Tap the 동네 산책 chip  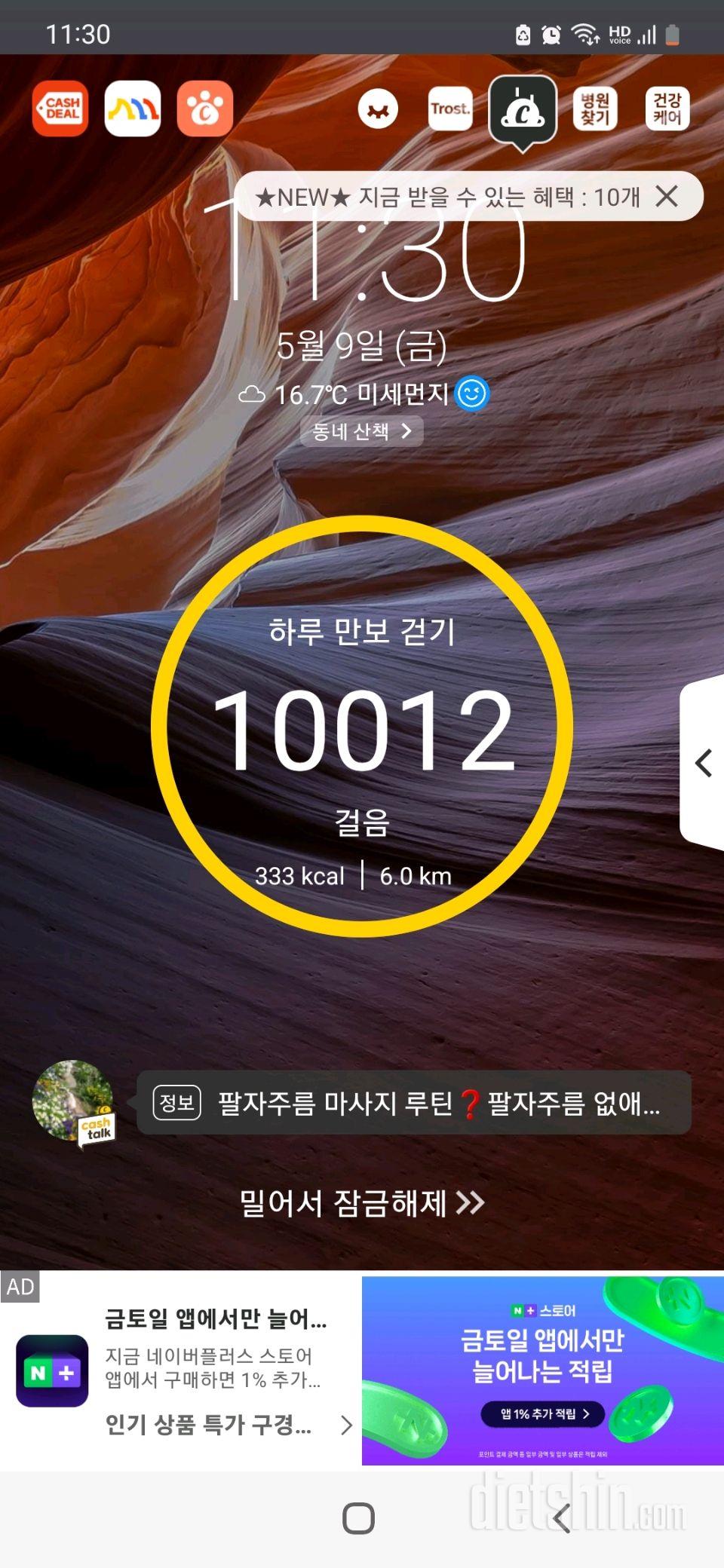tap(361, 431)
